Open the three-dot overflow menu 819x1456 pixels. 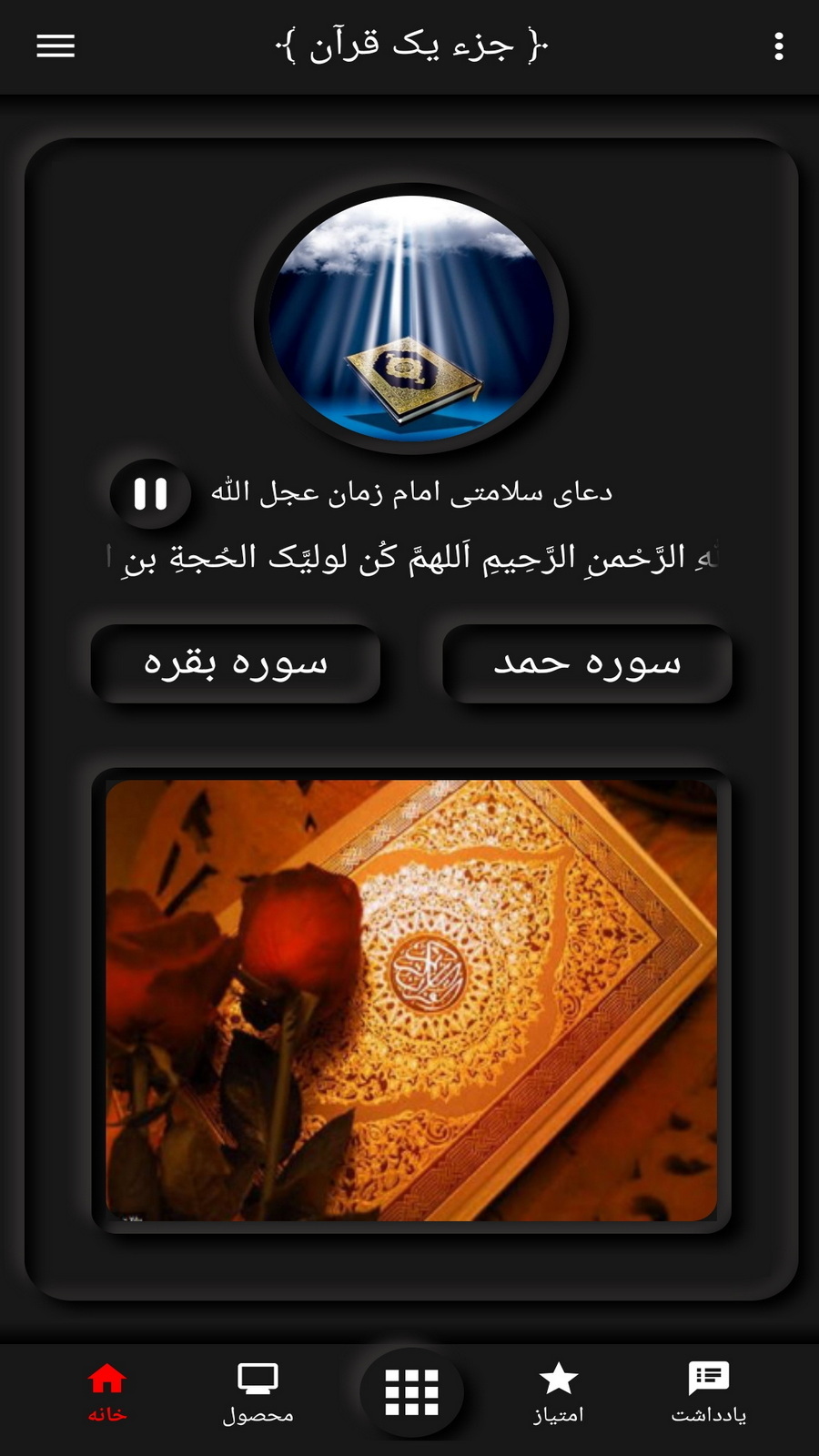click(778, 46)
